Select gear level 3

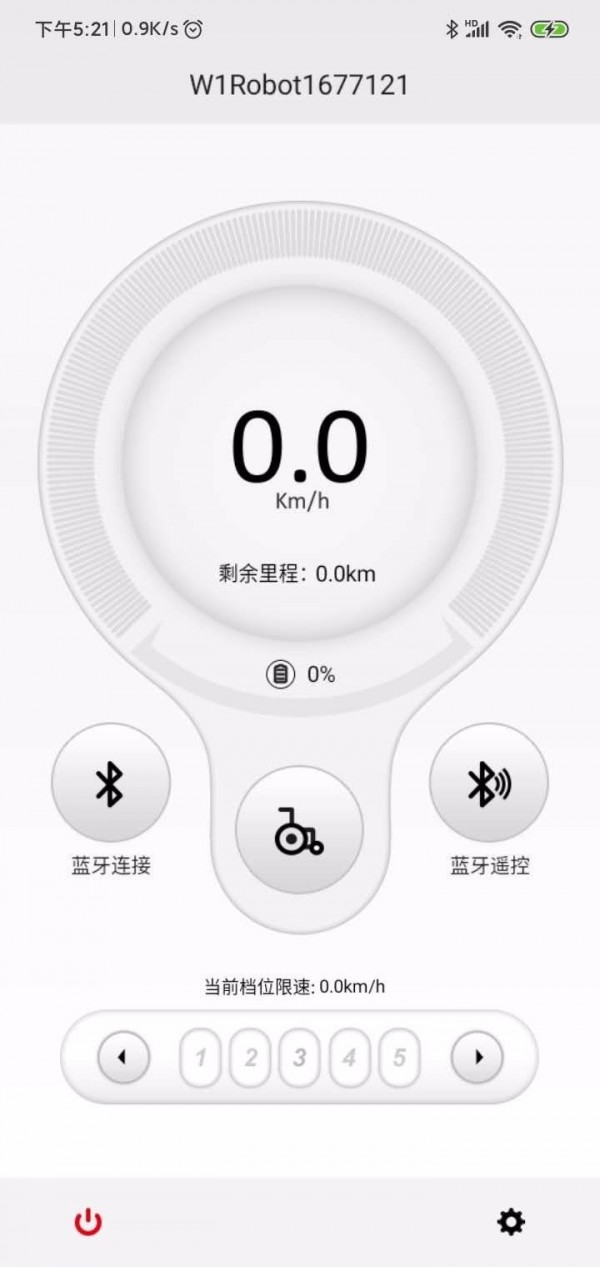[300, 1057]
